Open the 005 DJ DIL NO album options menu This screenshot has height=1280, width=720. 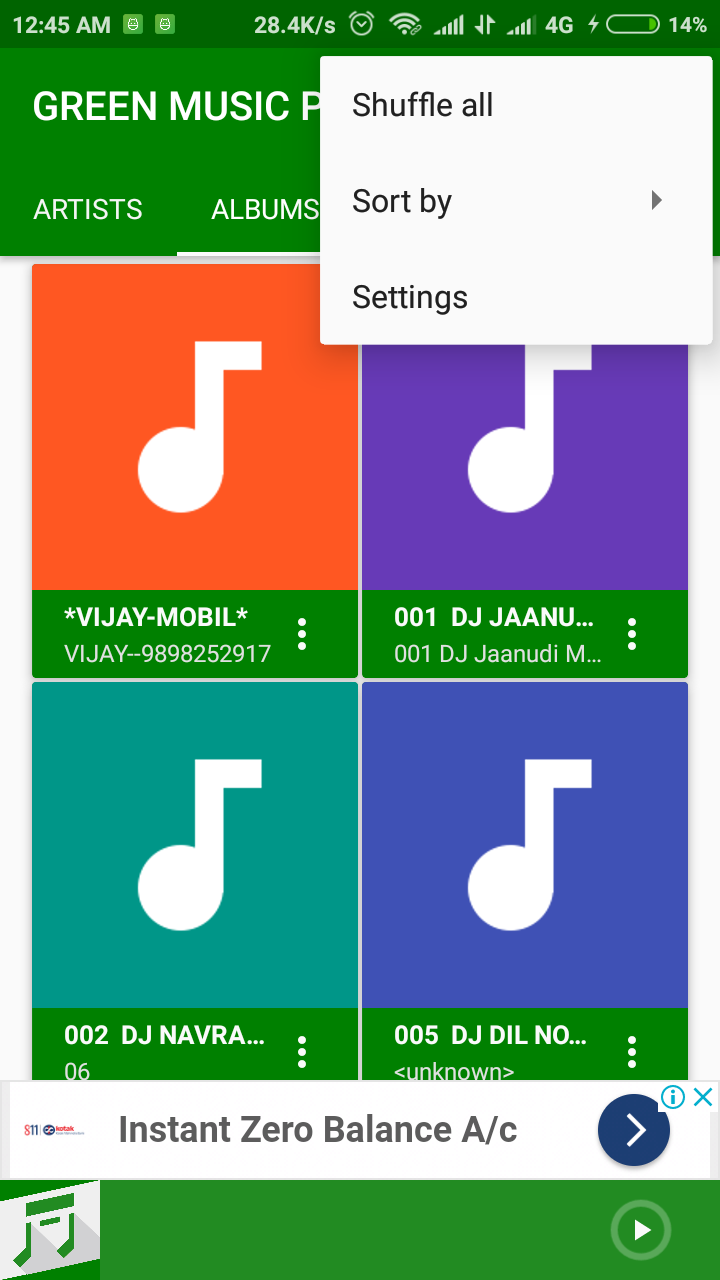click(x=631, y=1050)
